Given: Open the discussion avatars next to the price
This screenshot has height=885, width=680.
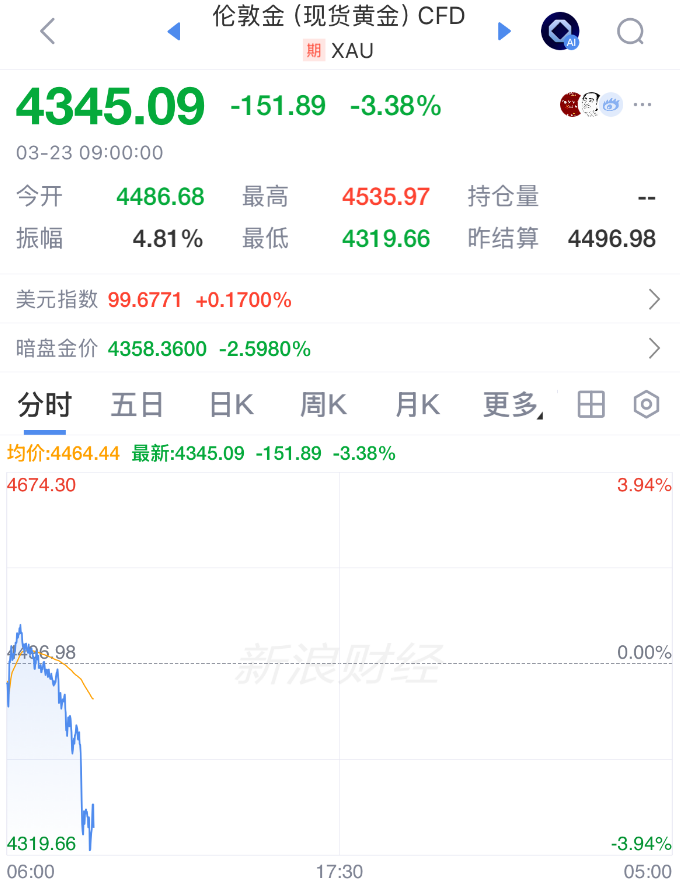Looking at the screenshot, I should (591, 104).
